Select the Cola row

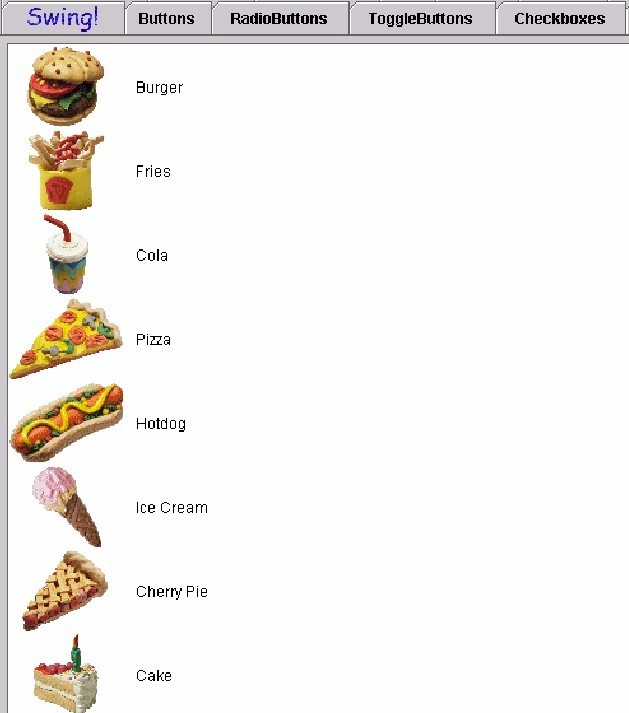click(152, 256)
